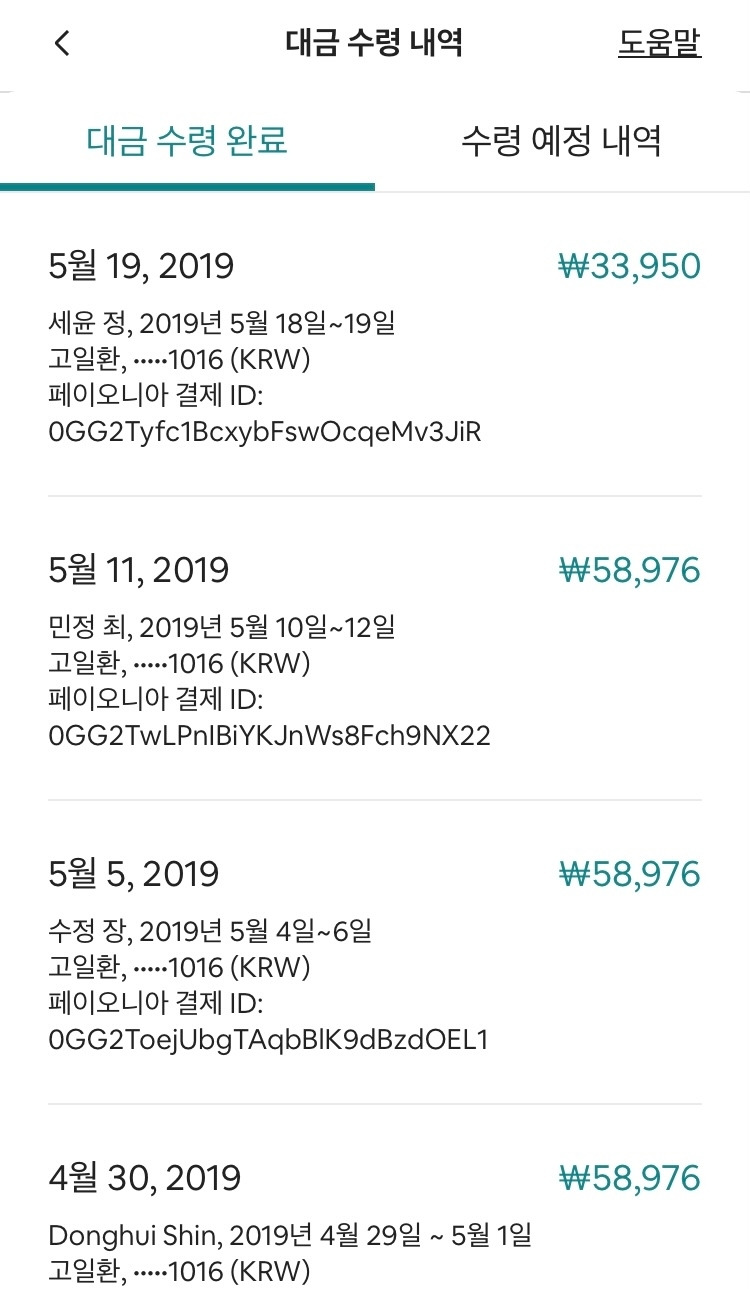Screen dimensions: 750x1289
Task: Switch to the 수령 예정 내역 tab
Action: pyautogui.click(x=561, y=140)
